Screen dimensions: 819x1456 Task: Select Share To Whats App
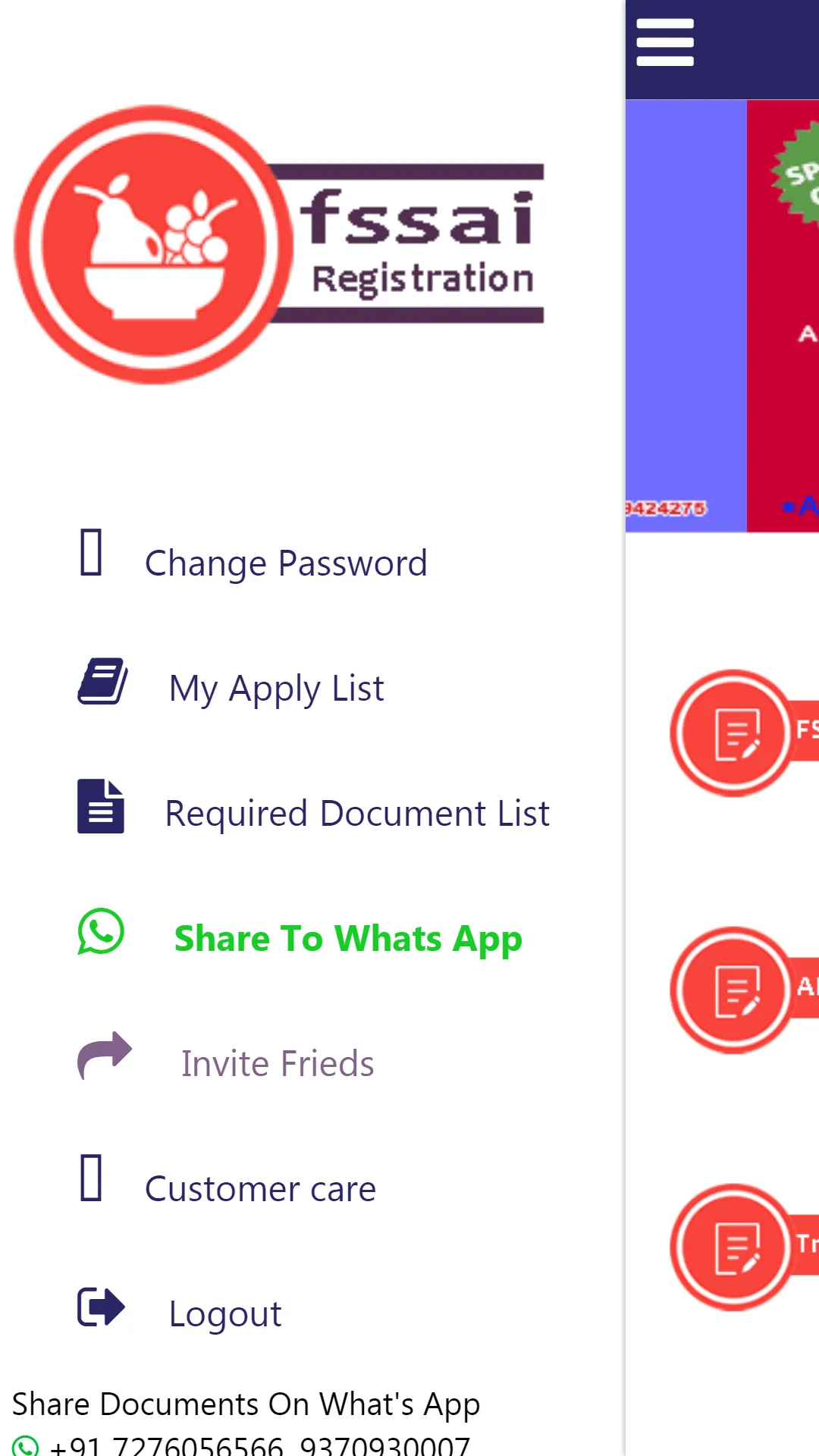(347, 938)
